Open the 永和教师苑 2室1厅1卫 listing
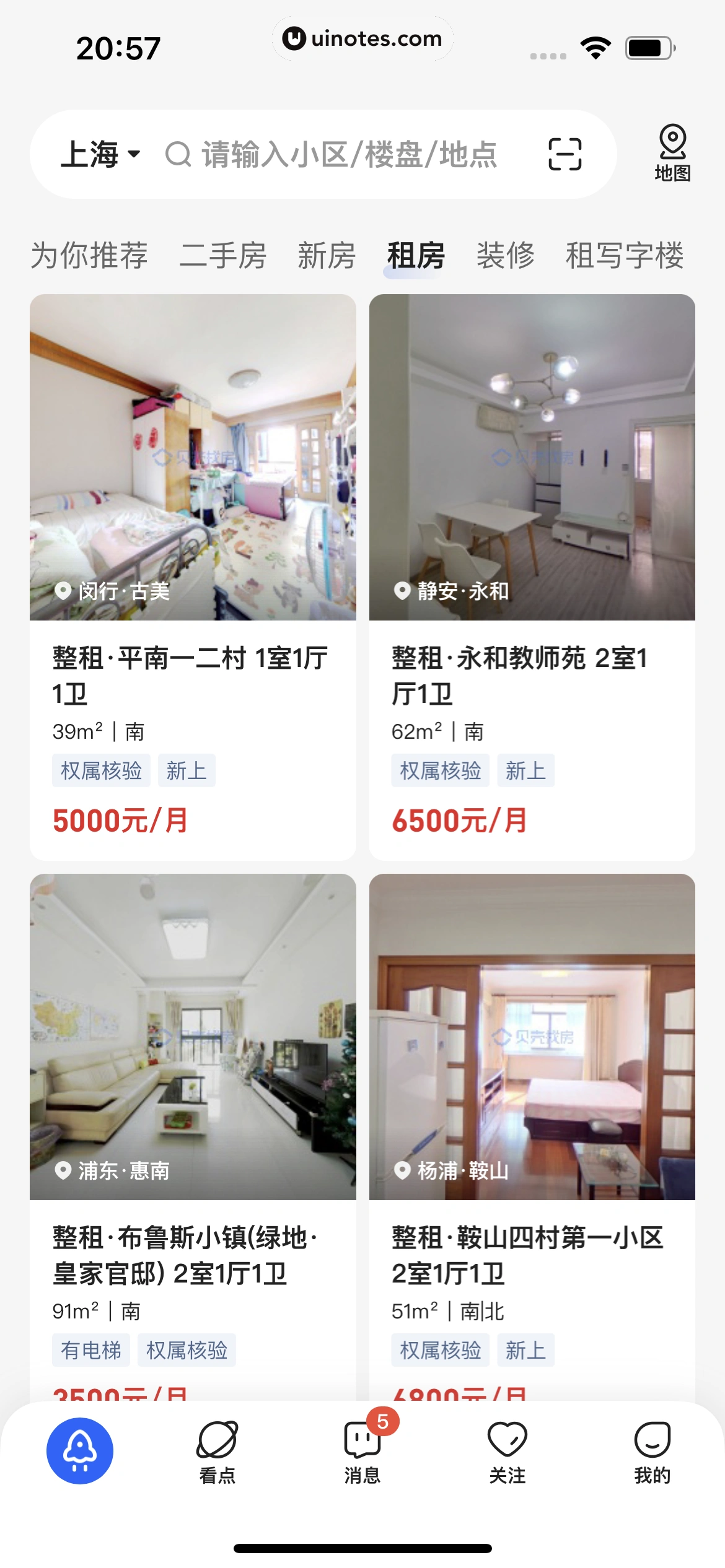 pos(532,576)
